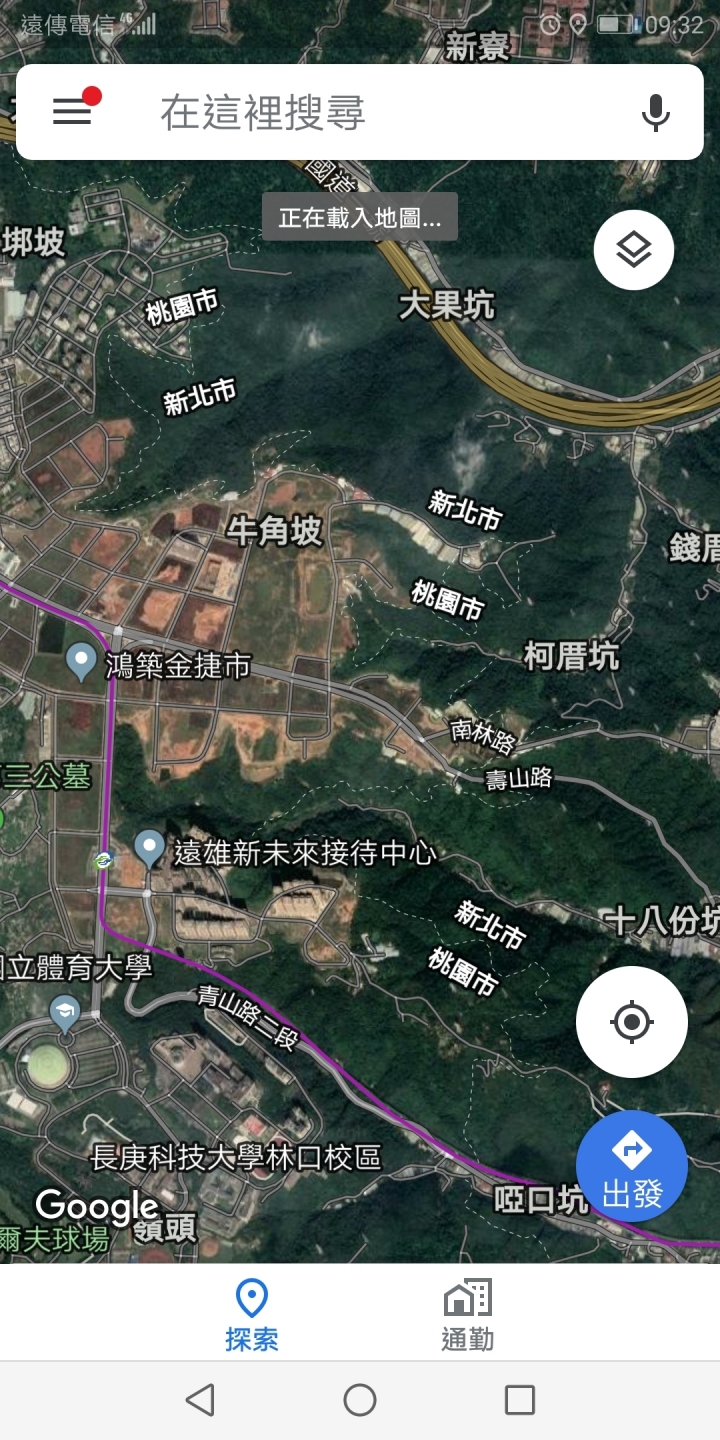Go to the home screen
720x1440 pixels.
360,1400
